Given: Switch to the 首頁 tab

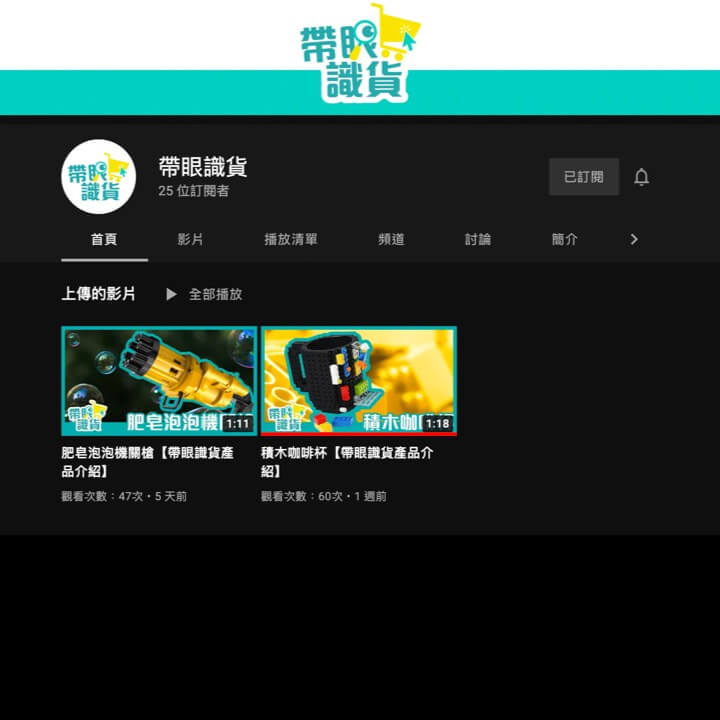Looking at the screenshot, I should (x=104, y=239).
